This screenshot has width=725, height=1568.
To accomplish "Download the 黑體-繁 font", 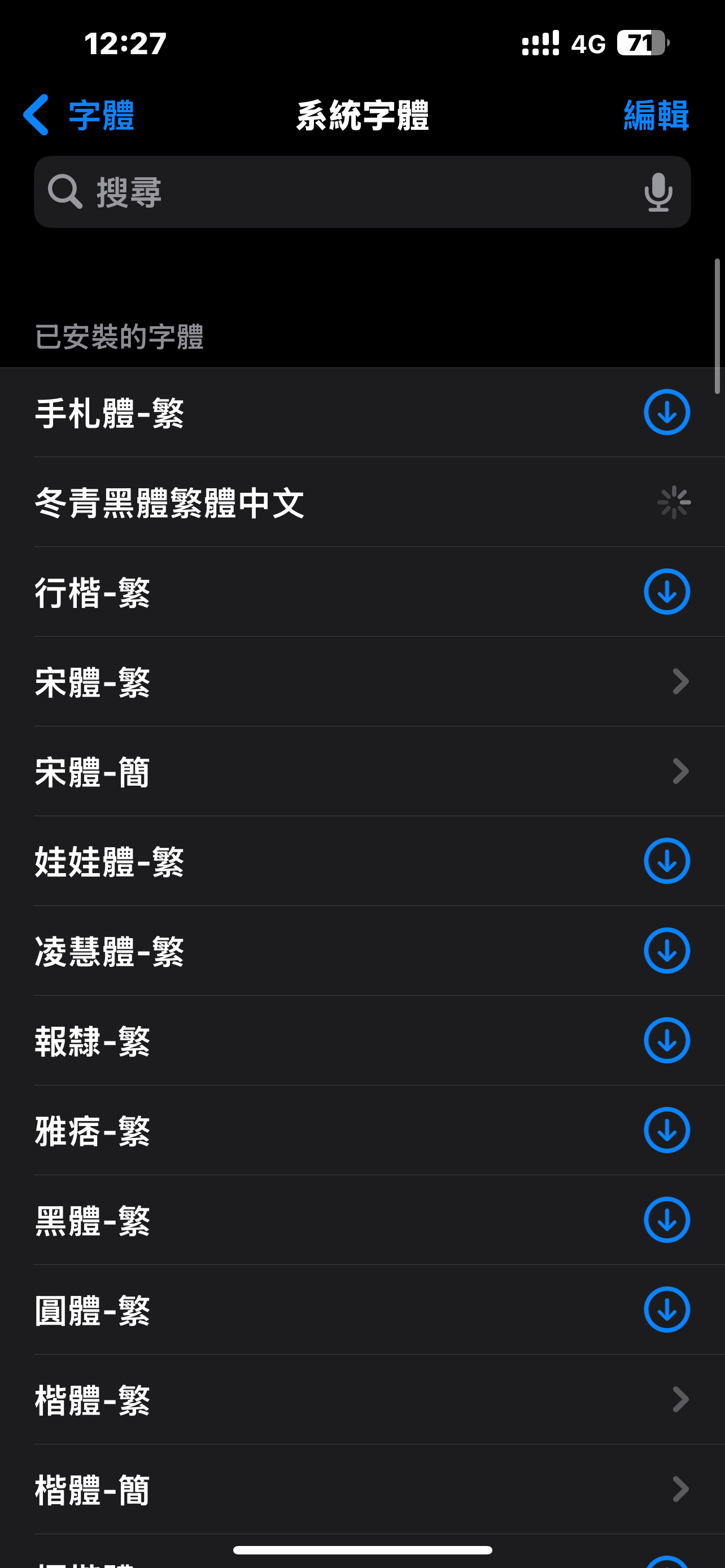I will tap(667, 1220).
